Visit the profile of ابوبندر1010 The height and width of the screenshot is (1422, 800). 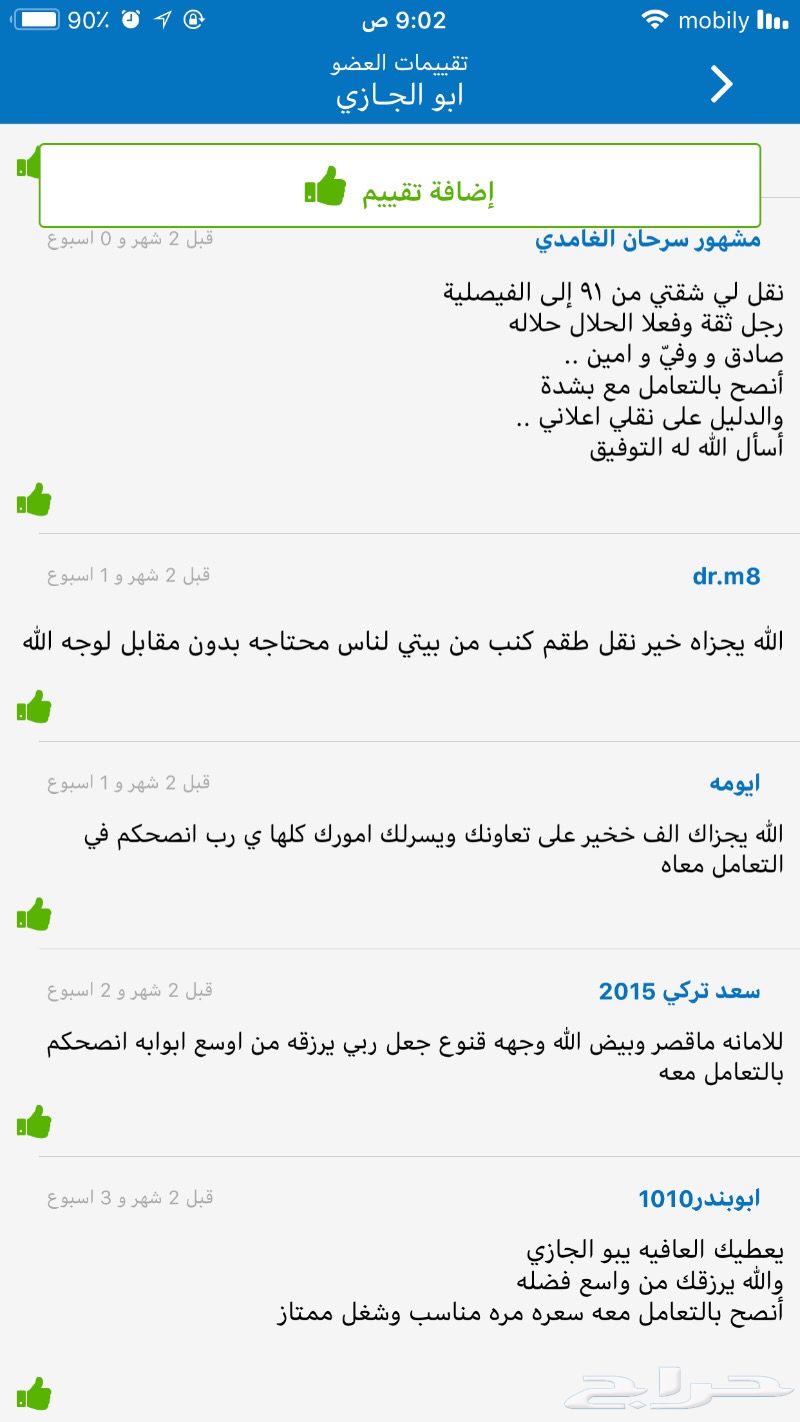pyautogui.click(x=699, y=1198)
